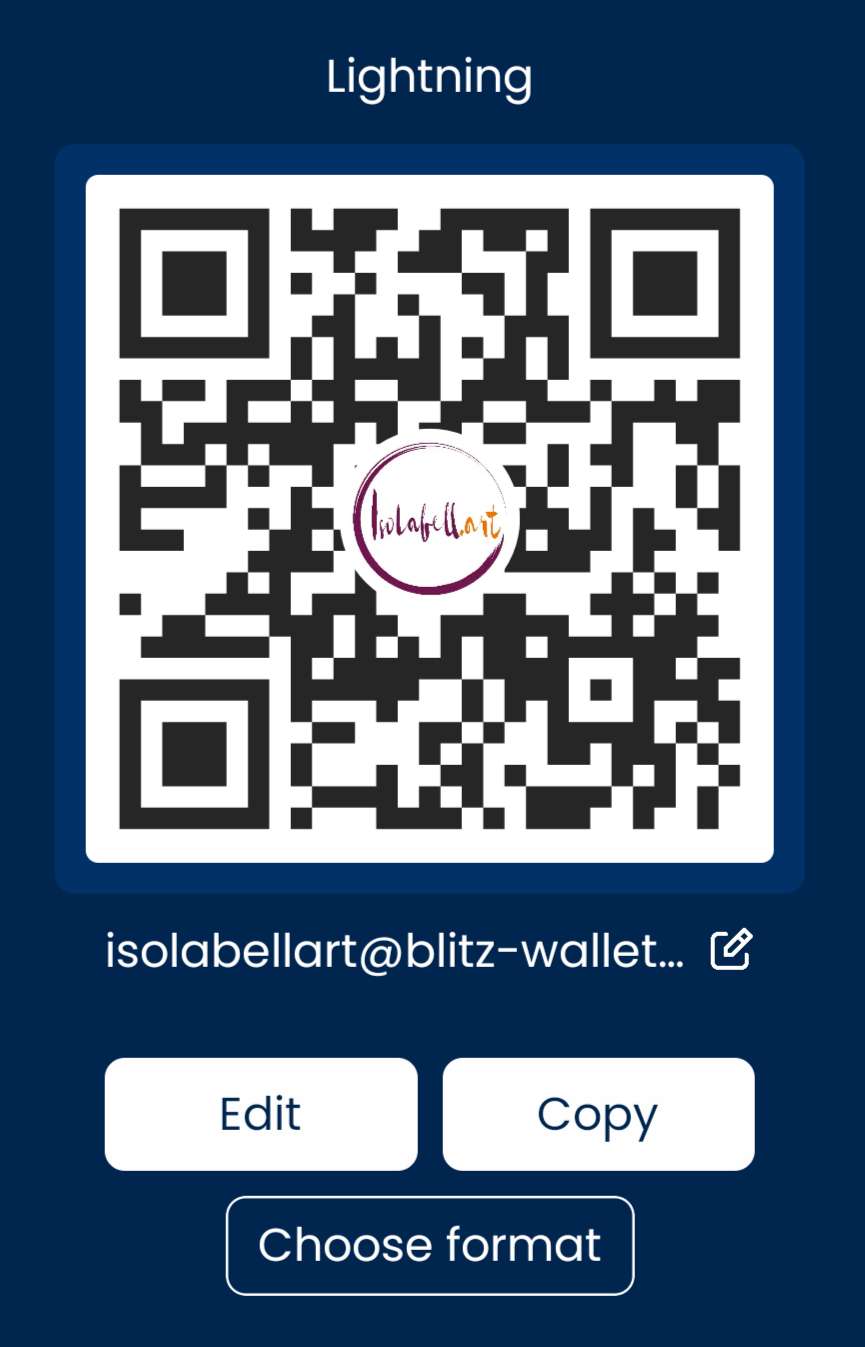
Task: Tap the edit pencil icon beside the address
Action: (731, 950)
